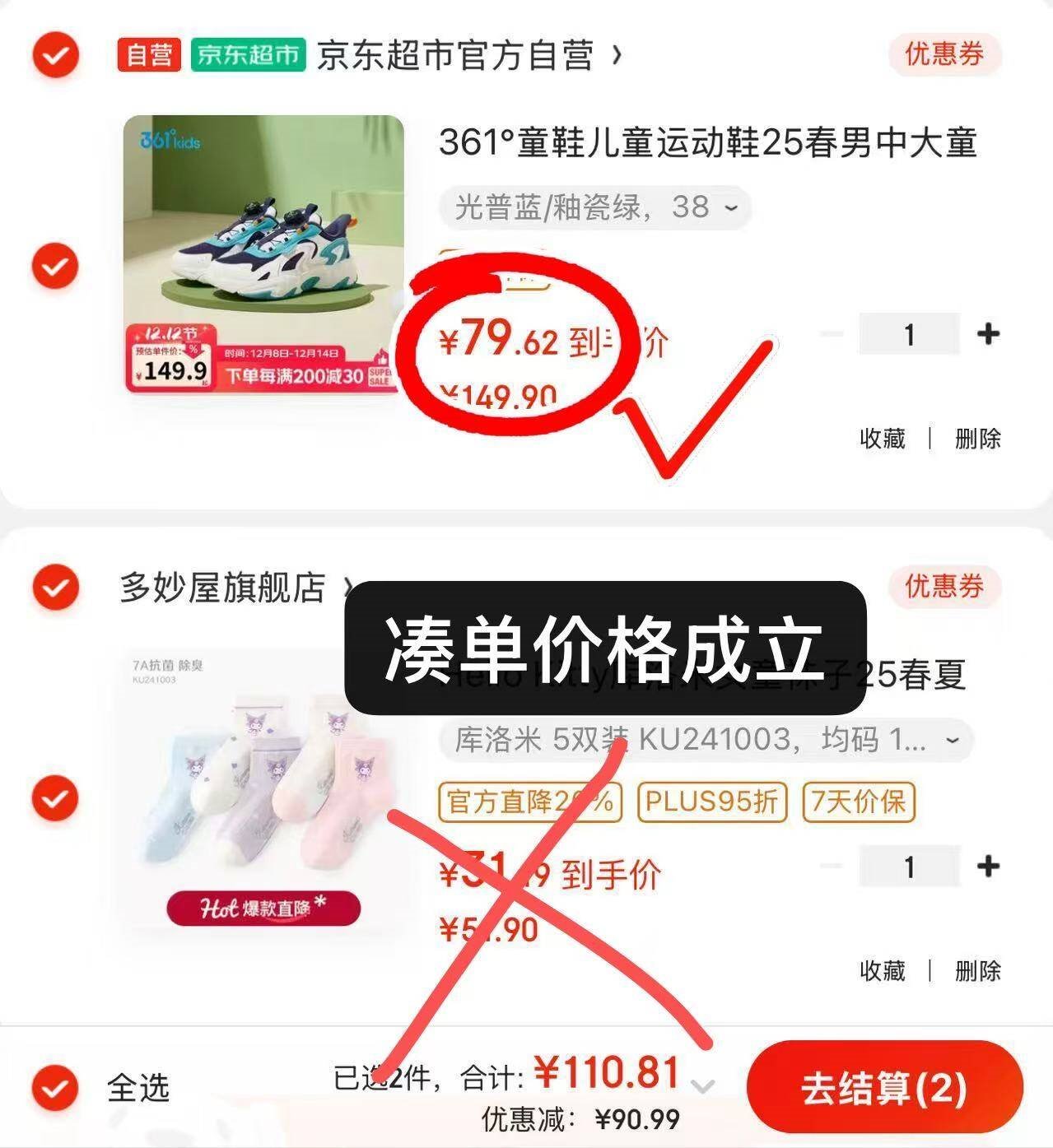The height and width of the screenshot is (1148, 1053).
Task: Open coupons for 京东超市官方自营
Action: 944,55
